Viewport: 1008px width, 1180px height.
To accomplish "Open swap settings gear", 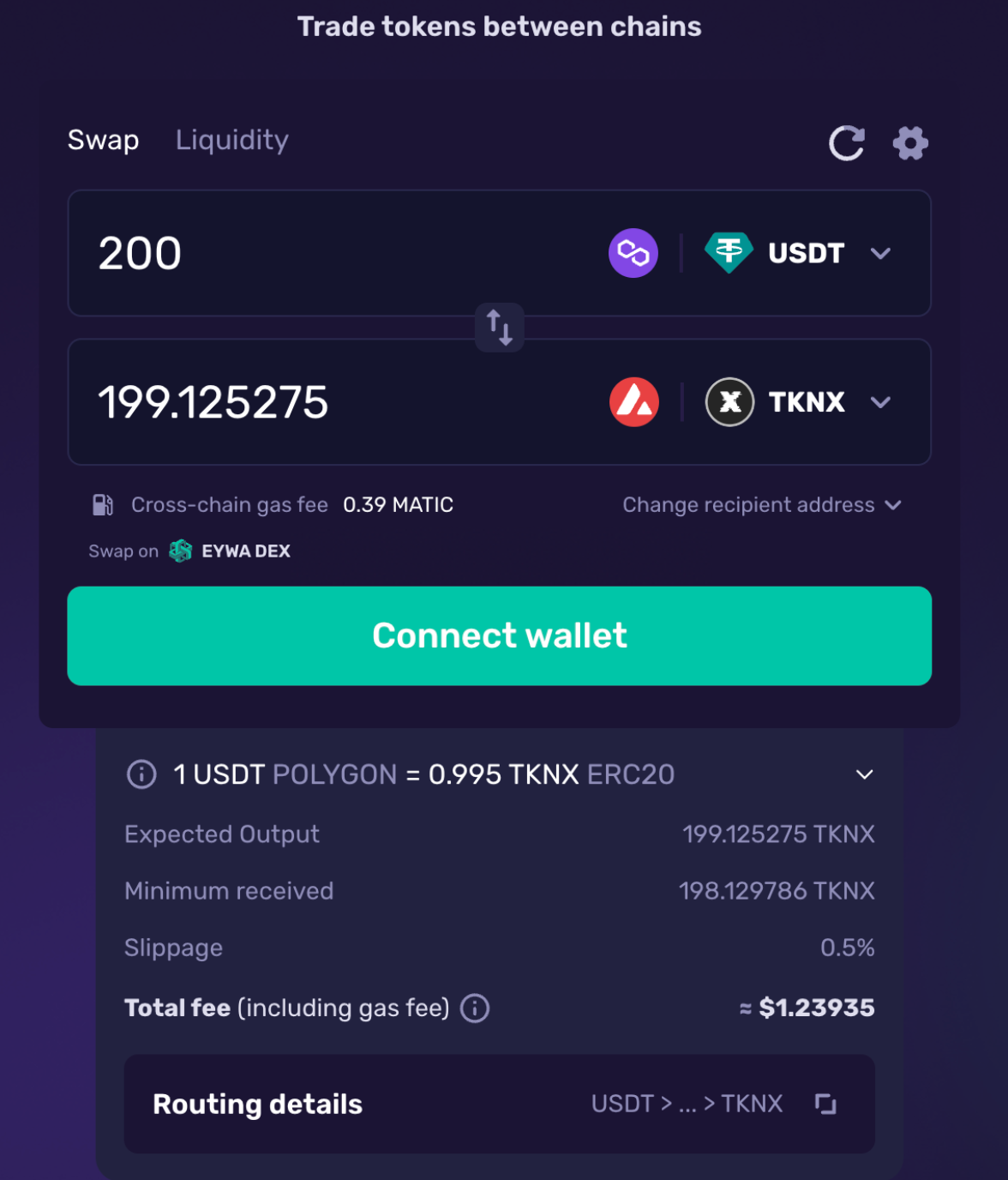I will [x=910, y=143].
